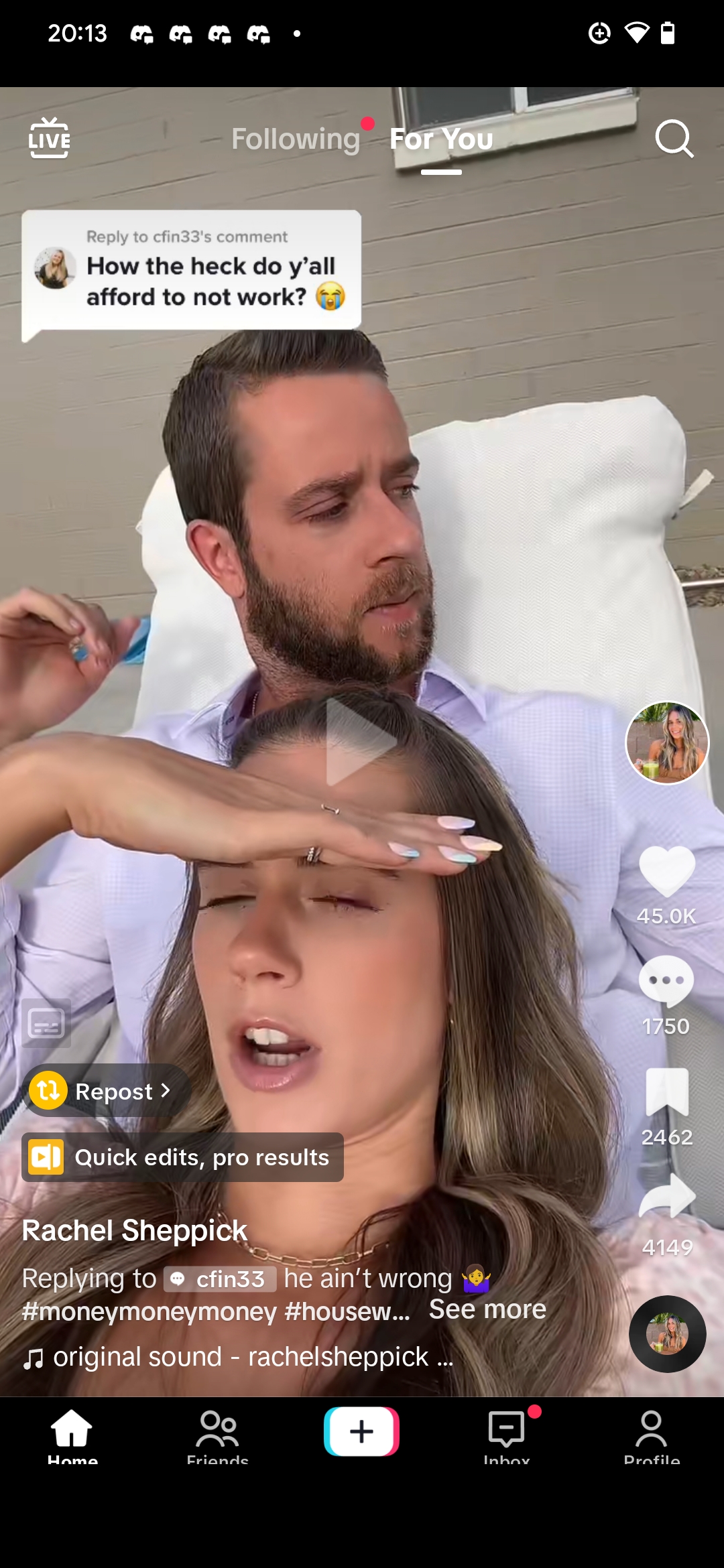Go to the Inbox tab
724x1568 pixels.
[x=507, y=1435]
